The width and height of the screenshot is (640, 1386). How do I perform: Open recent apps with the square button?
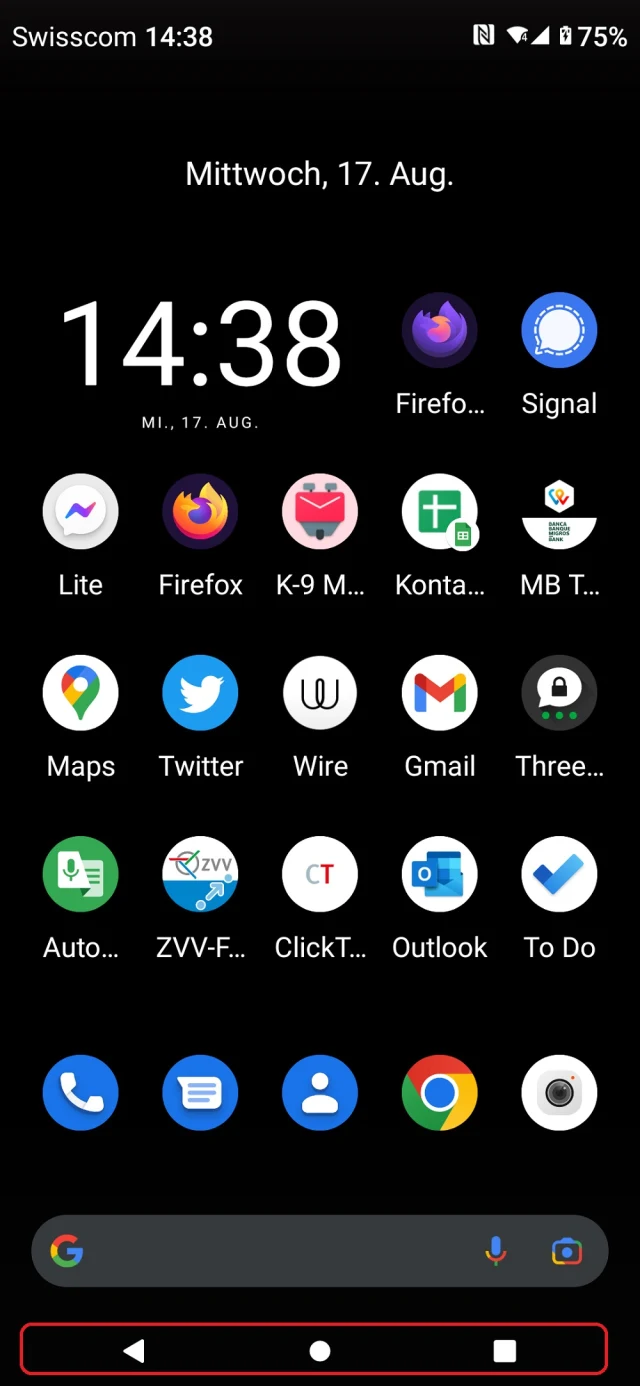point(505,1351)
